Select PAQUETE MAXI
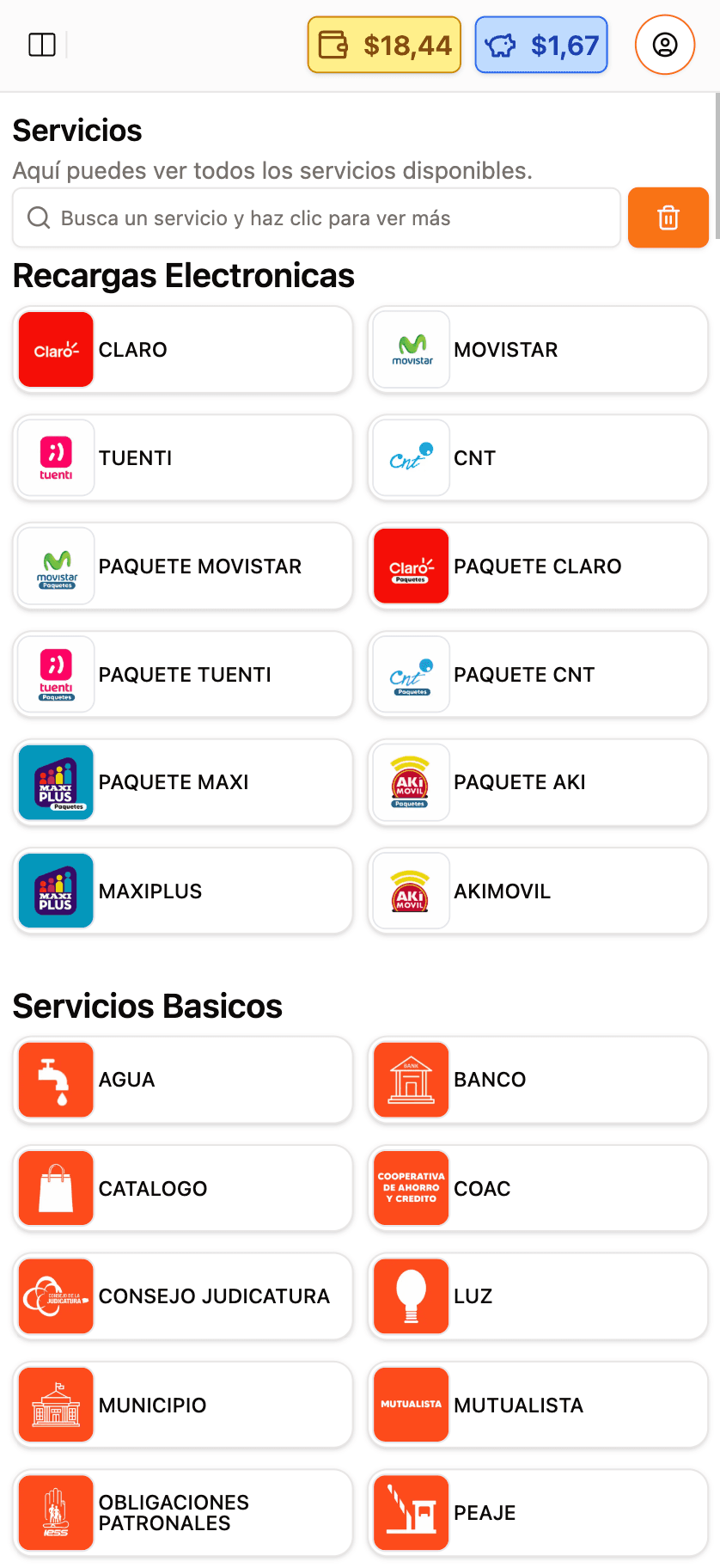Screen dimensions: 720x1568 tap(183, 783)
